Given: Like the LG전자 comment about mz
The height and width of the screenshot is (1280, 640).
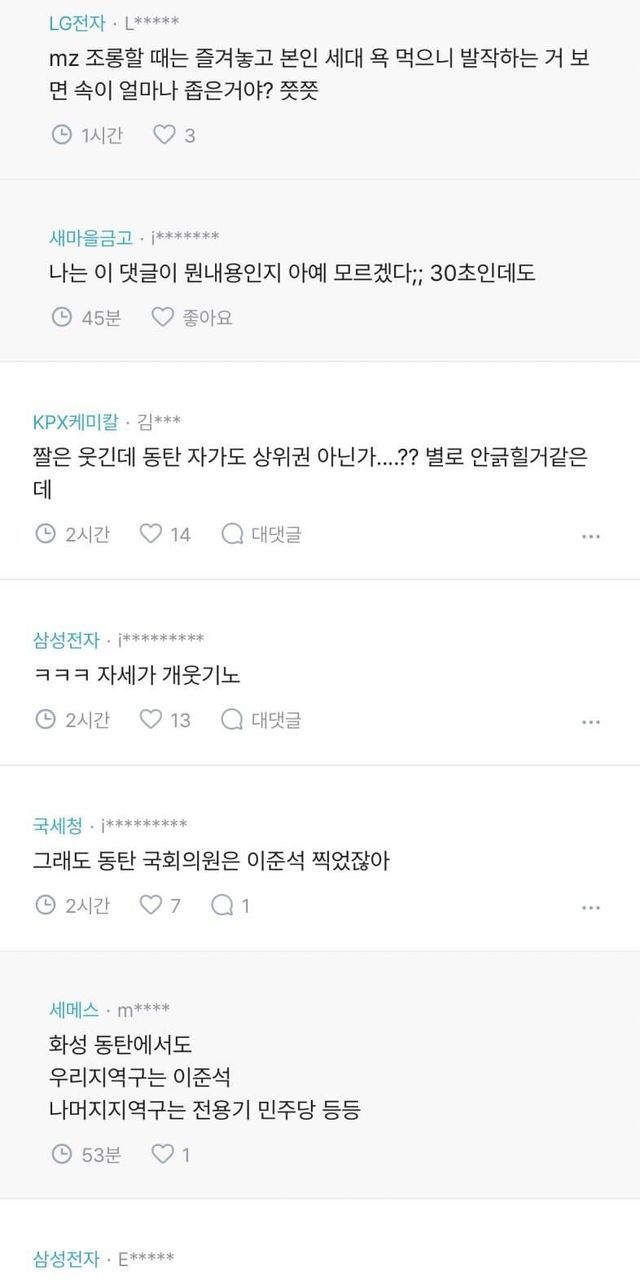Looking at the screenshot, I should pyautogui.click(x=164, y=134).
